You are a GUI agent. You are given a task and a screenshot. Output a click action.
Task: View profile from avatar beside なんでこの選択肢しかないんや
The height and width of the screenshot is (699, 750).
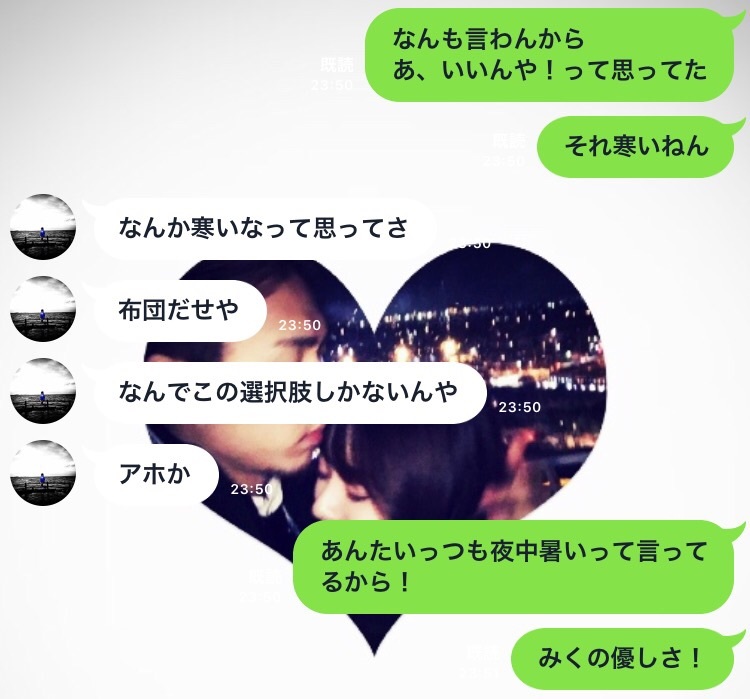(x=44, y=391)
